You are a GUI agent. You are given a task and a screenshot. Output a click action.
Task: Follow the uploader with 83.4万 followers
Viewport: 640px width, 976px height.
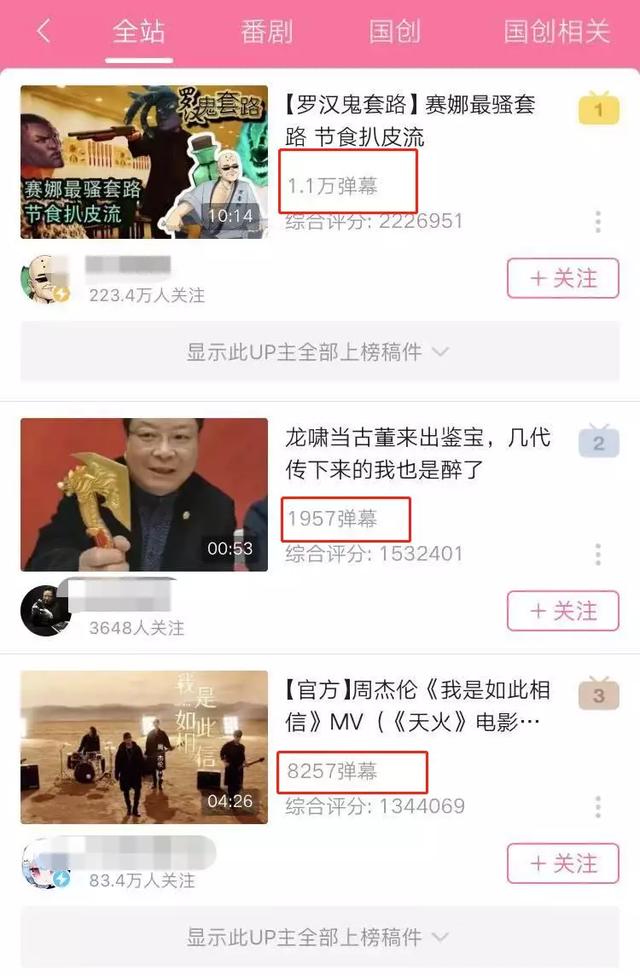563,863
